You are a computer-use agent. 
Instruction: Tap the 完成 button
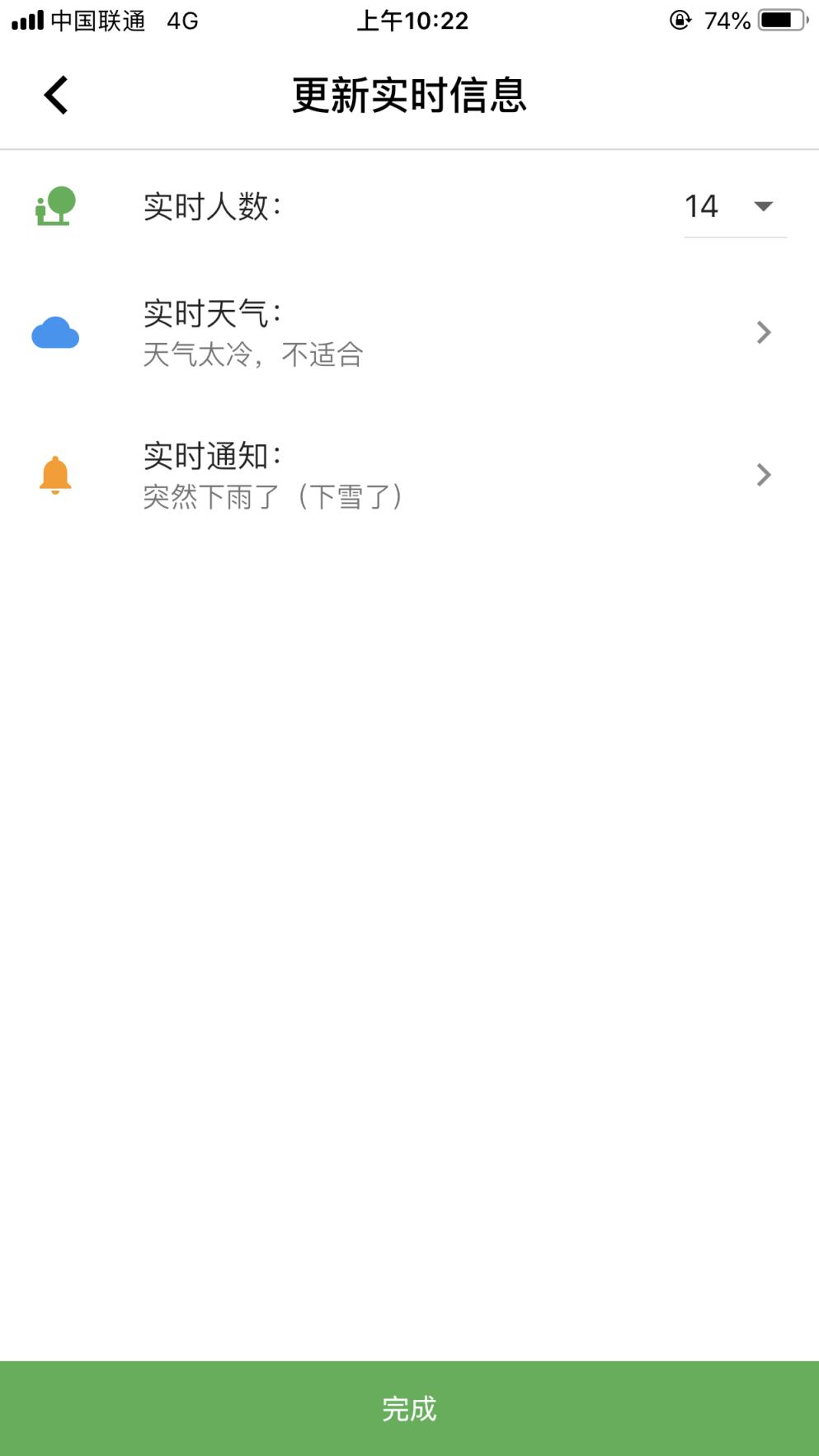pyautogui.click(x=409, y=1410)
